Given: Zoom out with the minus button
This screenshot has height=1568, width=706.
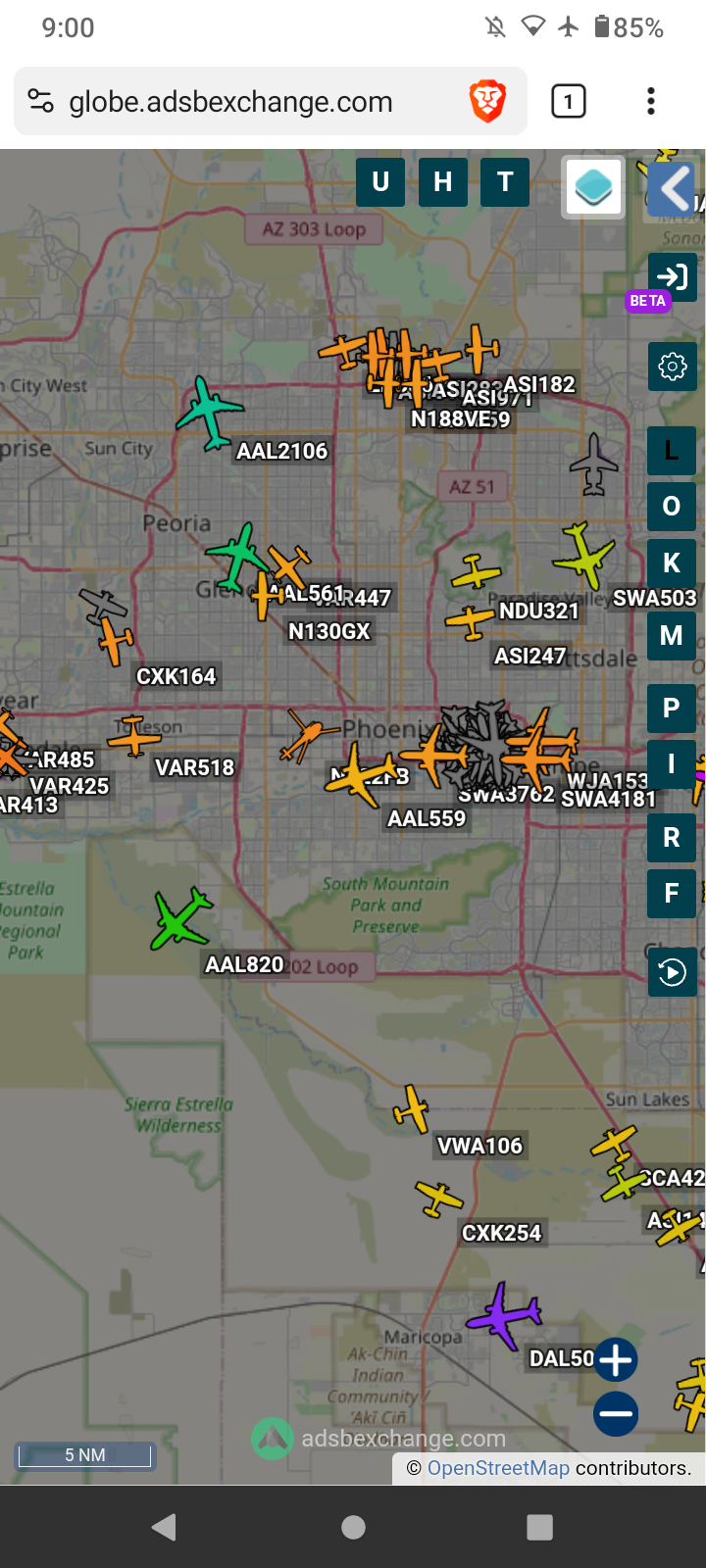Looking at the screenshot, I should click(616, 1414).
